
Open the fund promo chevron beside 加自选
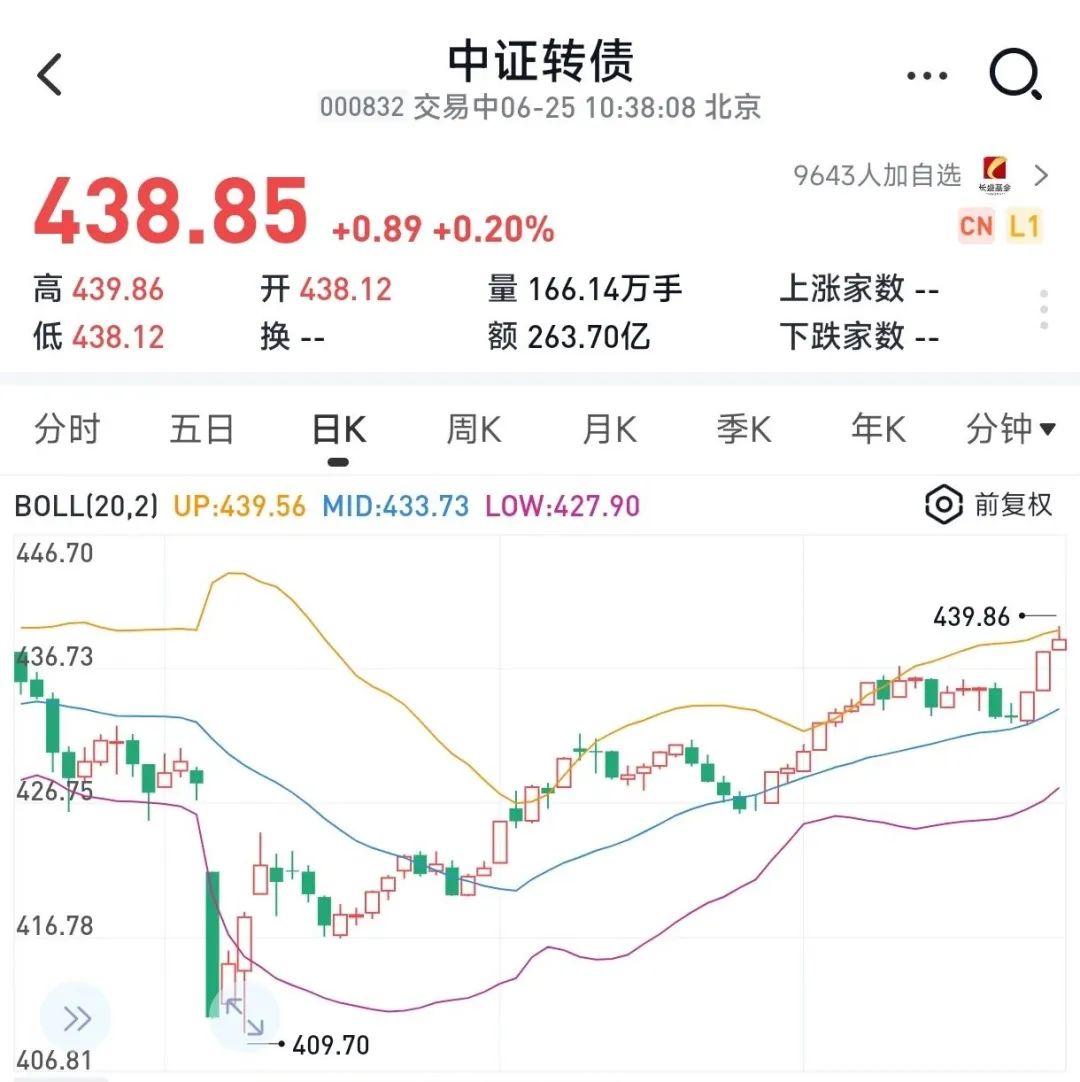click(1041, 176)
